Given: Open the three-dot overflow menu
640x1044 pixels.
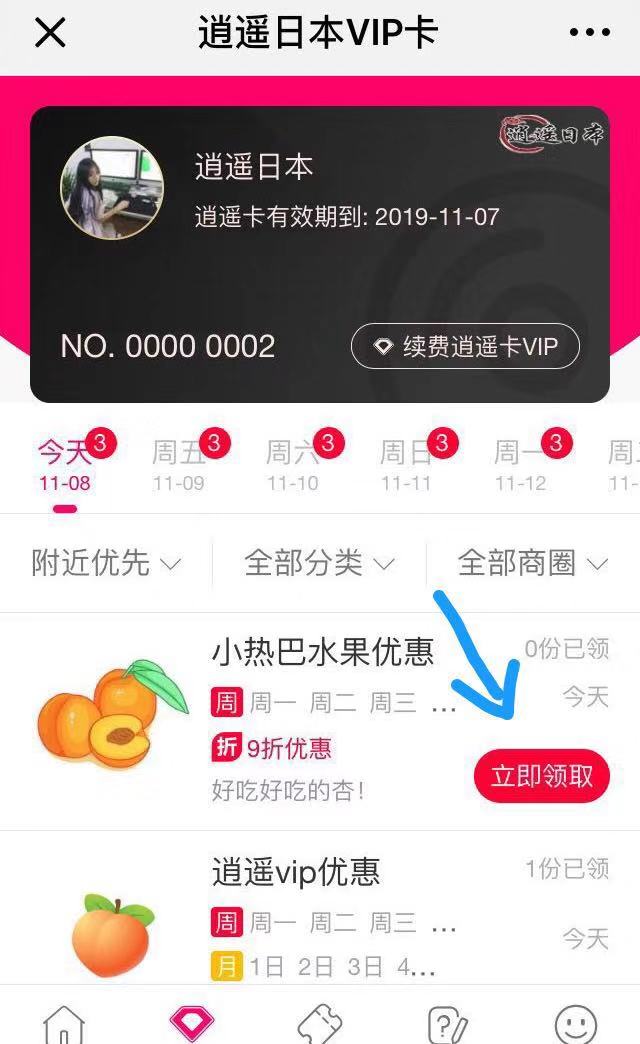Looking at the screenshot, I should [x=589, y=32].
